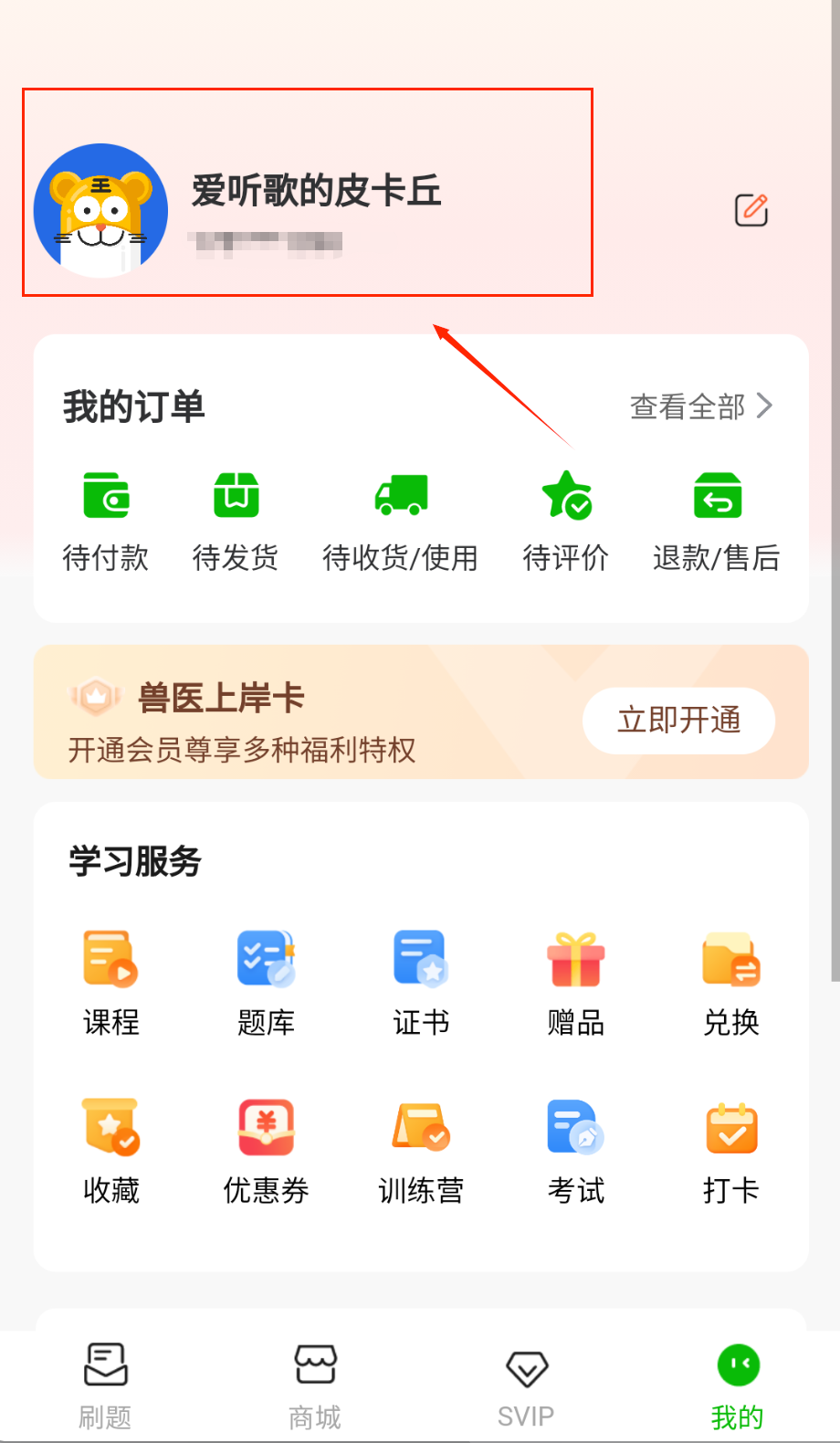Open 待收货/使用 orders
This screenshot has height=1443, width=840.
click(x=400, y=521)
